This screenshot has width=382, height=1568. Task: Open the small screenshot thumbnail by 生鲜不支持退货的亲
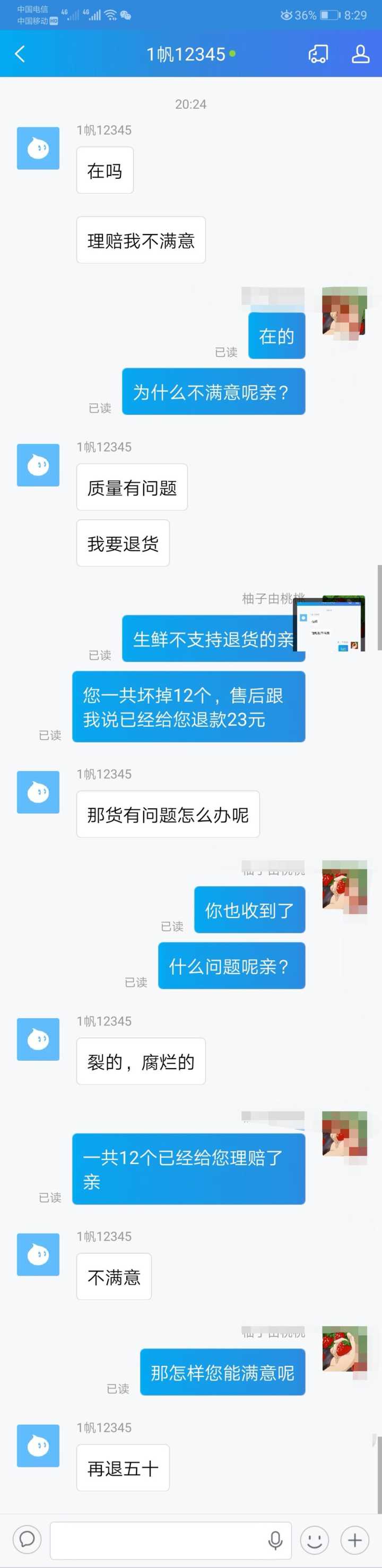(x=329, y=625)
